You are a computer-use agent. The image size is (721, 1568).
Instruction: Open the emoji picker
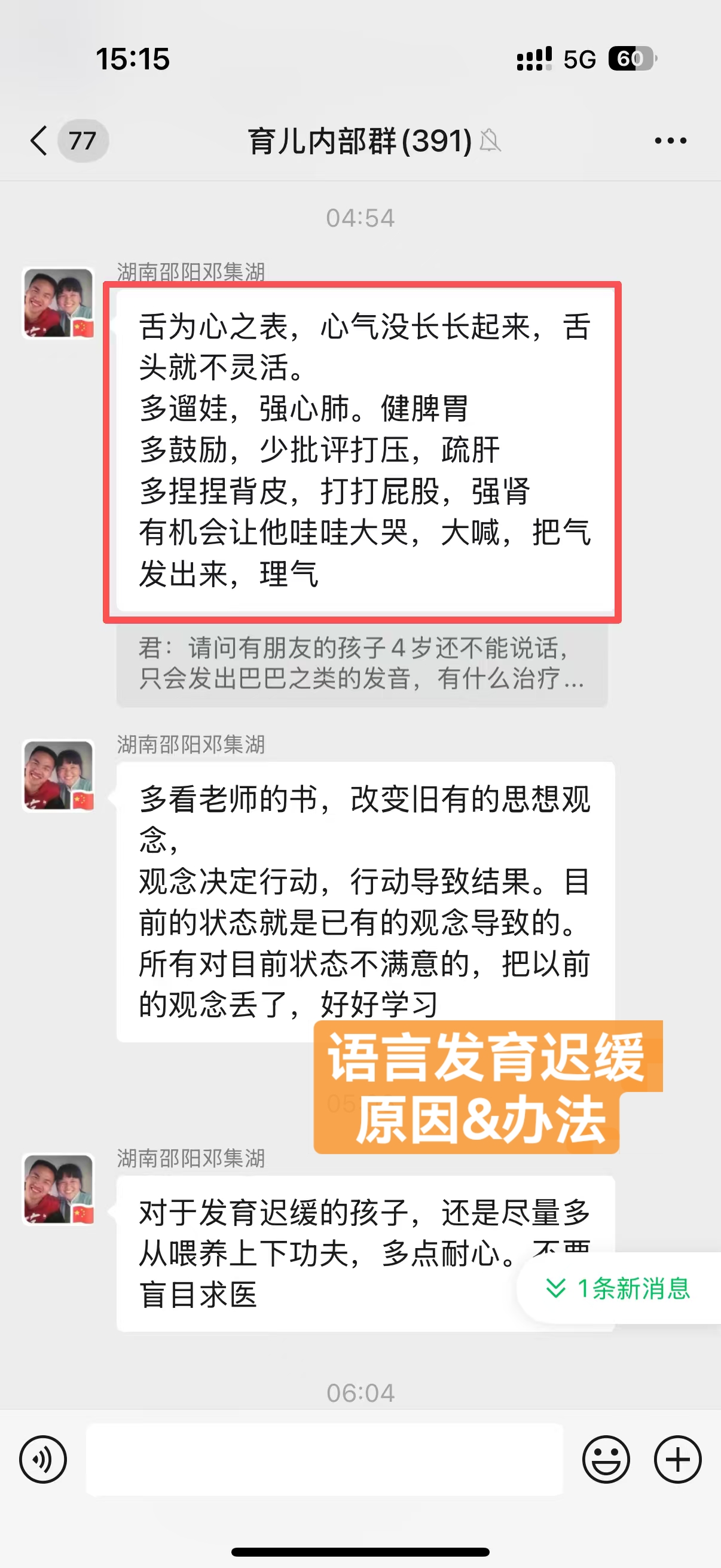606,1459
